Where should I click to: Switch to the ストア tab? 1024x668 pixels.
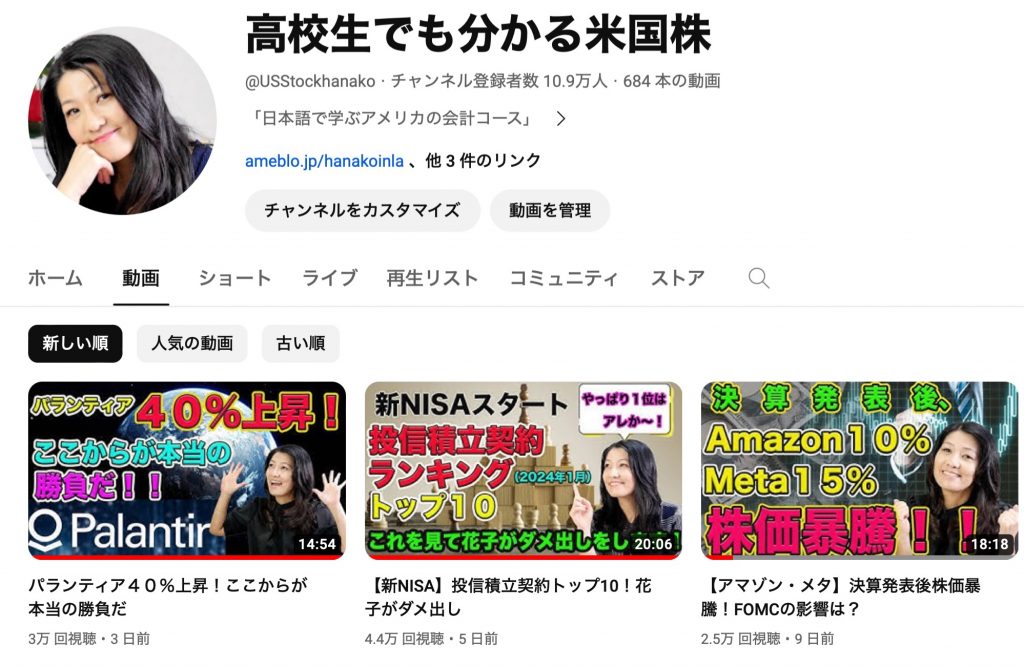677,278
